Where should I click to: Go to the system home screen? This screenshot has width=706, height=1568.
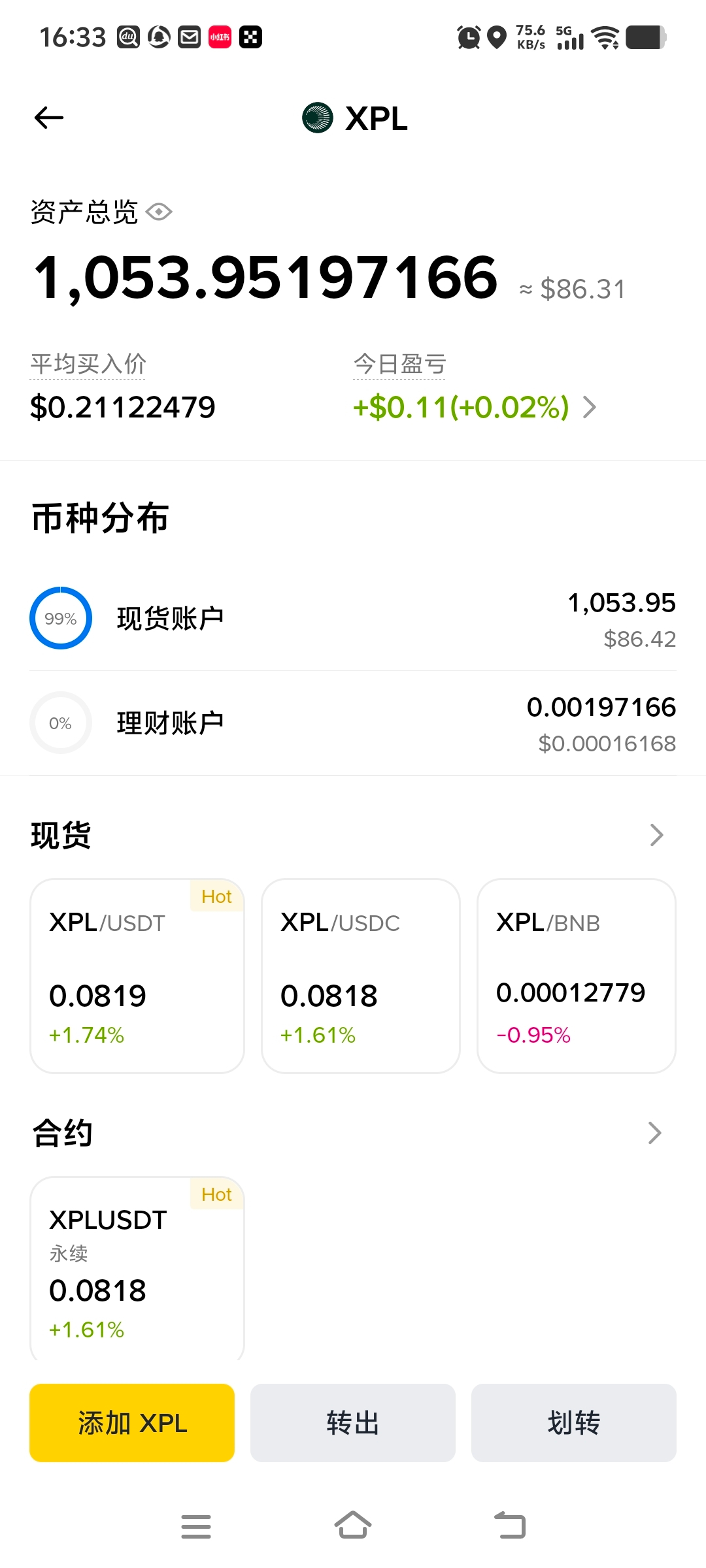coord(353,1526)
